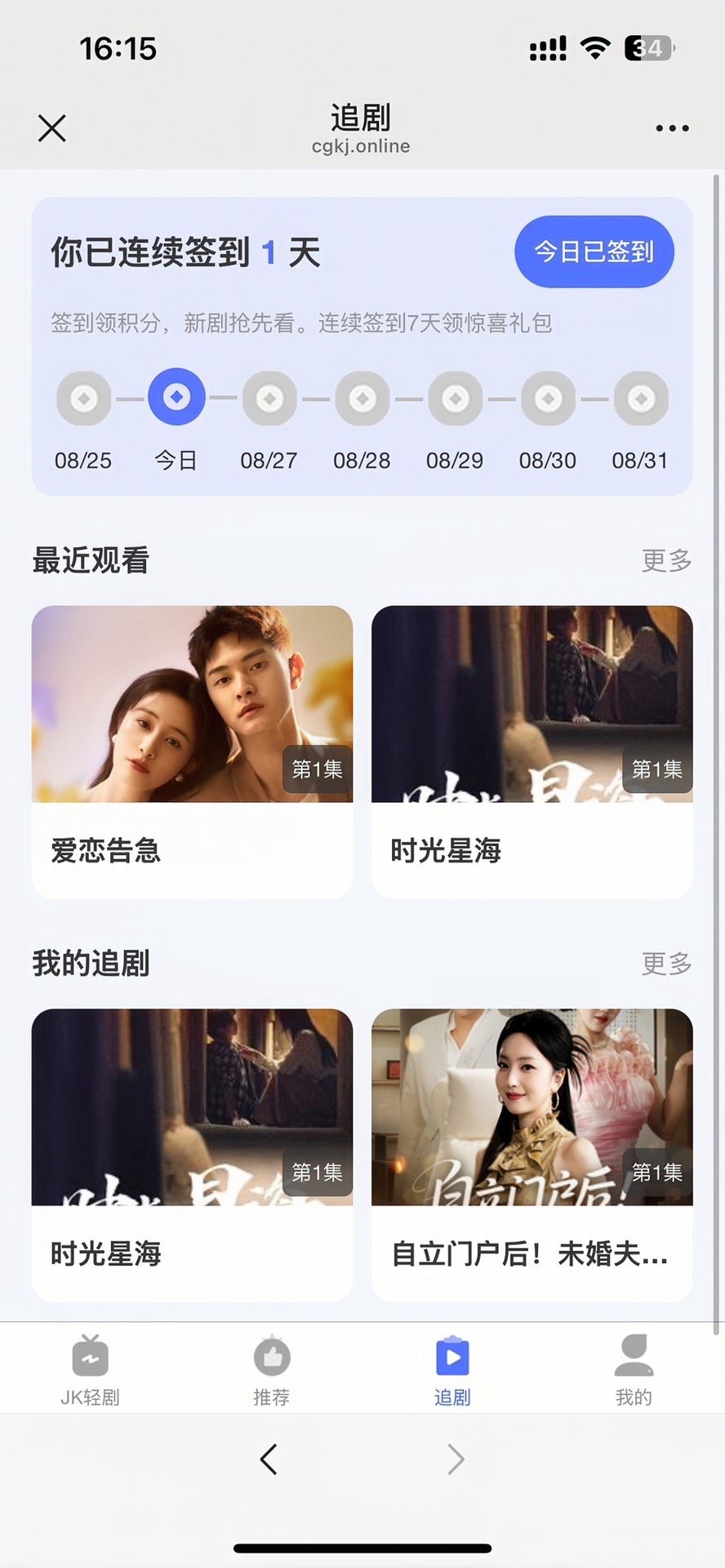Close the 追剧 web page
This screenshot has height=1568, width=725.
click(x=52, y=128)
